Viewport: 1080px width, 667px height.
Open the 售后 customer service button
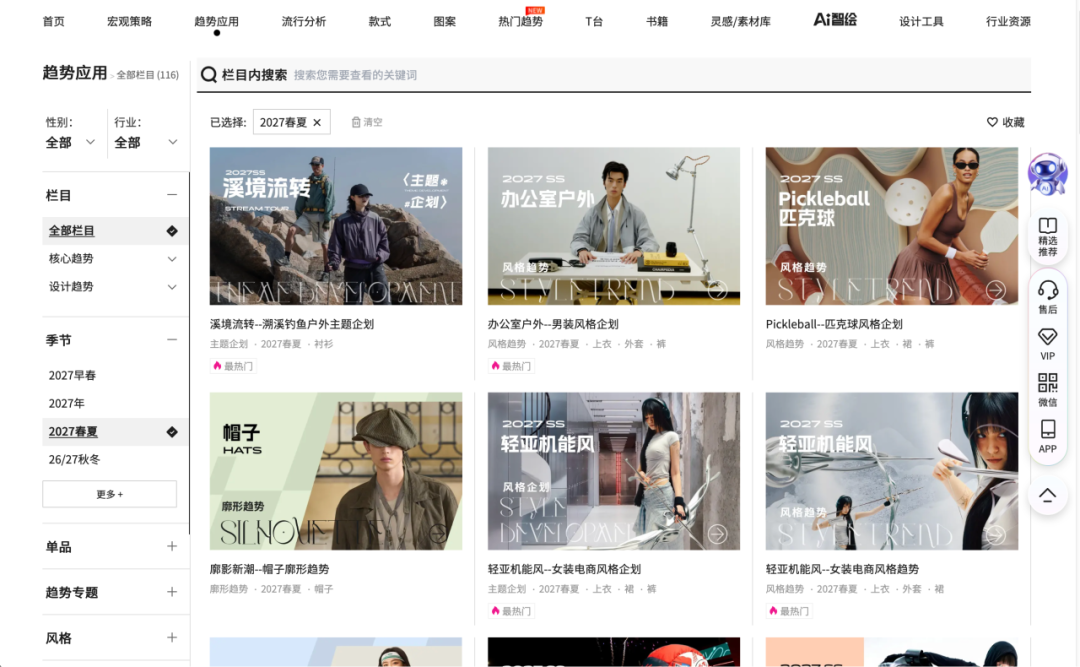coord(1048,296)
